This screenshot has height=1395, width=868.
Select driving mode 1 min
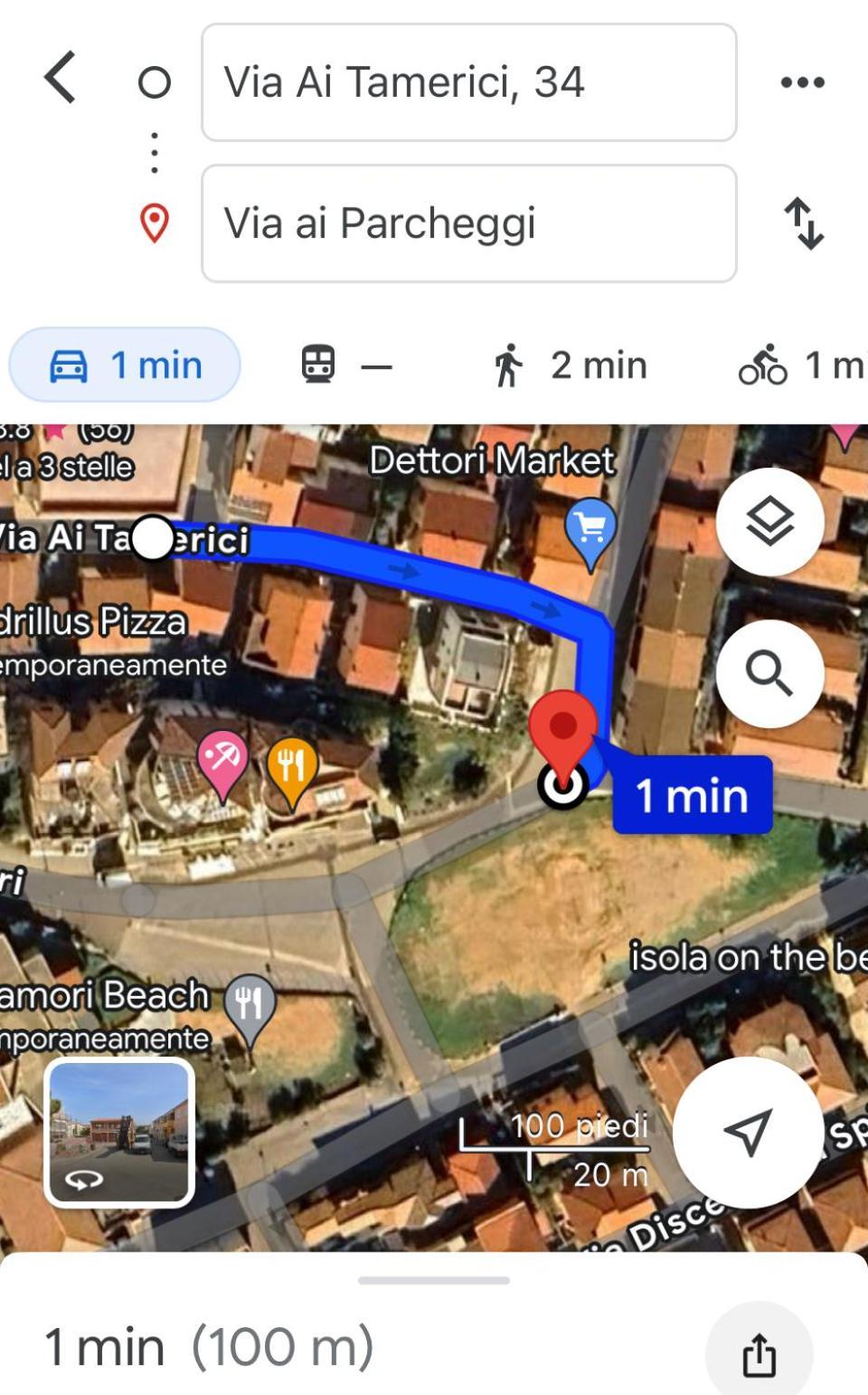pyautogui.click(x=125, y=365)
